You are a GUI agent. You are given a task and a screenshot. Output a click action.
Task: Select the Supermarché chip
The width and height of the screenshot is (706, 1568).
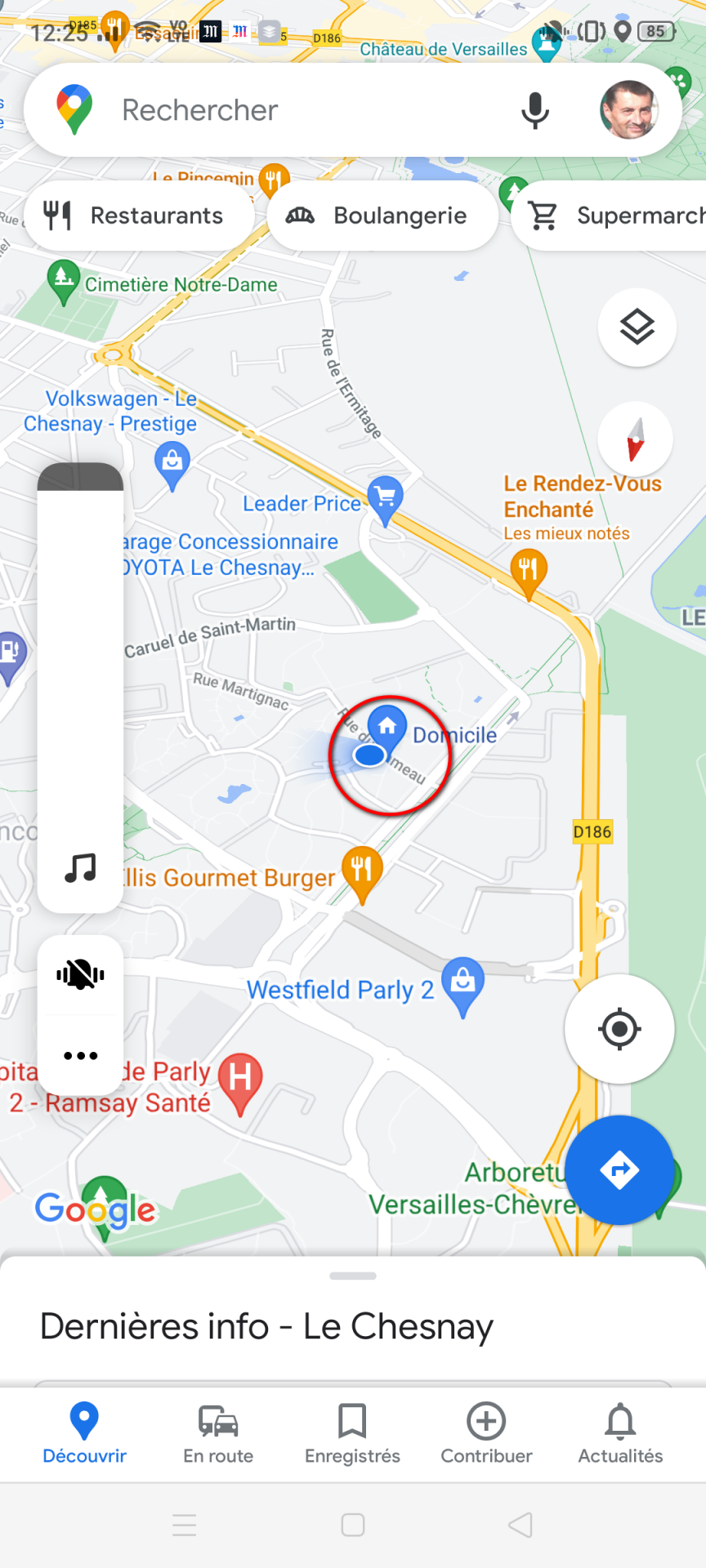coord(610,216)
